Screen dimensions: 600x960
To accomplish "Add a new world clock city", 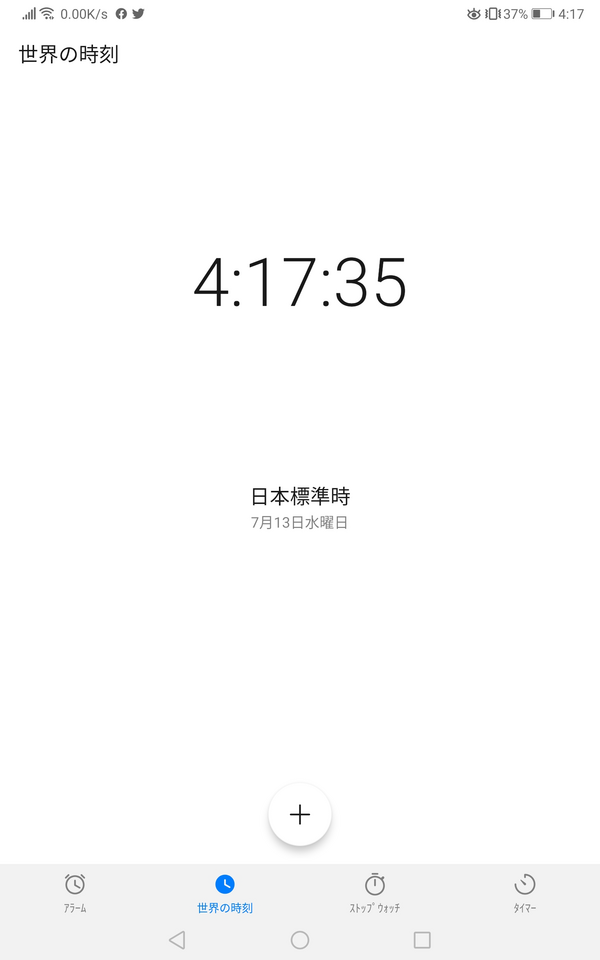I will click(x=300, y=814).
